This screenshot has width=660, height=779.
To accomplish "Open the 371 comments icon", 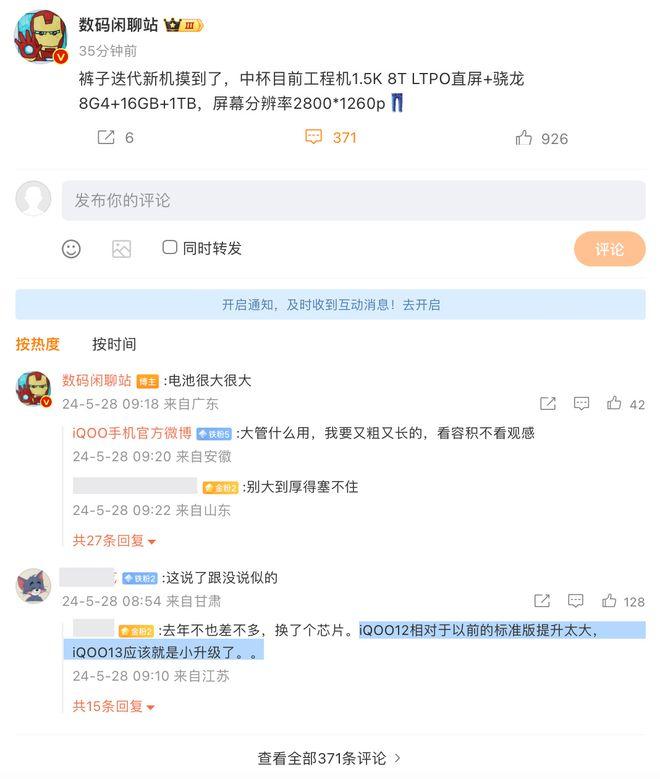I will 314,138.
